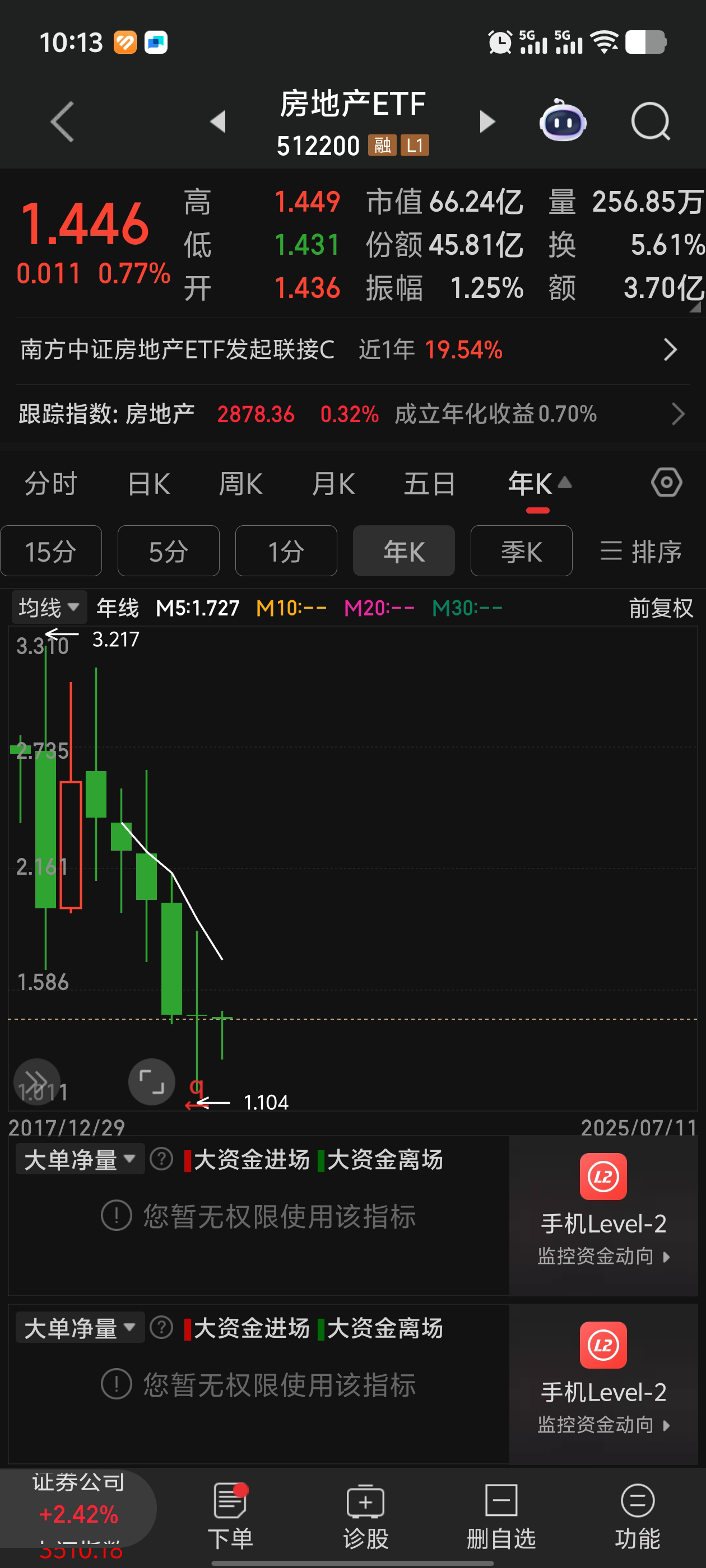The height and width of the screenshot is (1568, 706).
Task: Open the AI robot assistant
Action: pyautogui.click(x=562, y=121)
